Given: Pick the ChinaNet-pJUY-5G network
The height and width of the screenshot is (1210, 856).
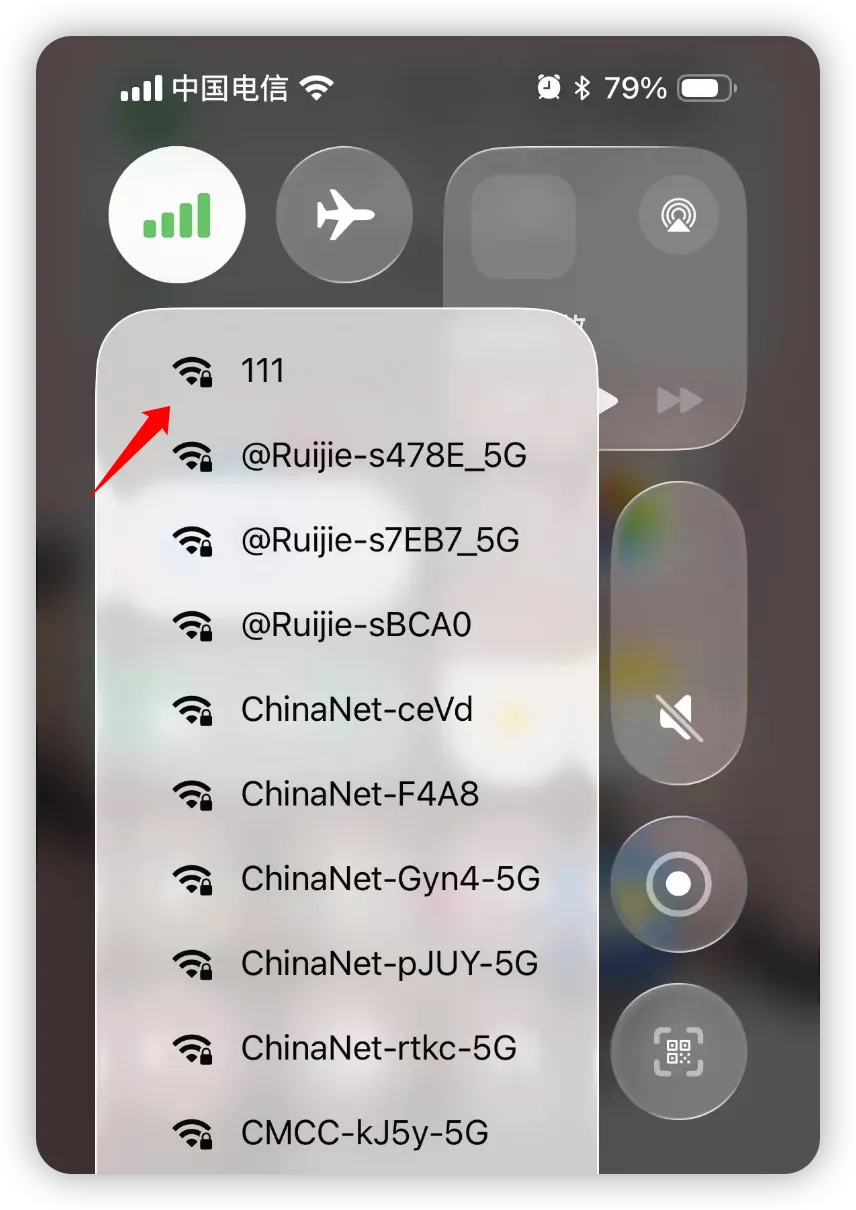Looking at the screenshot, I should [x=390, y=964].
